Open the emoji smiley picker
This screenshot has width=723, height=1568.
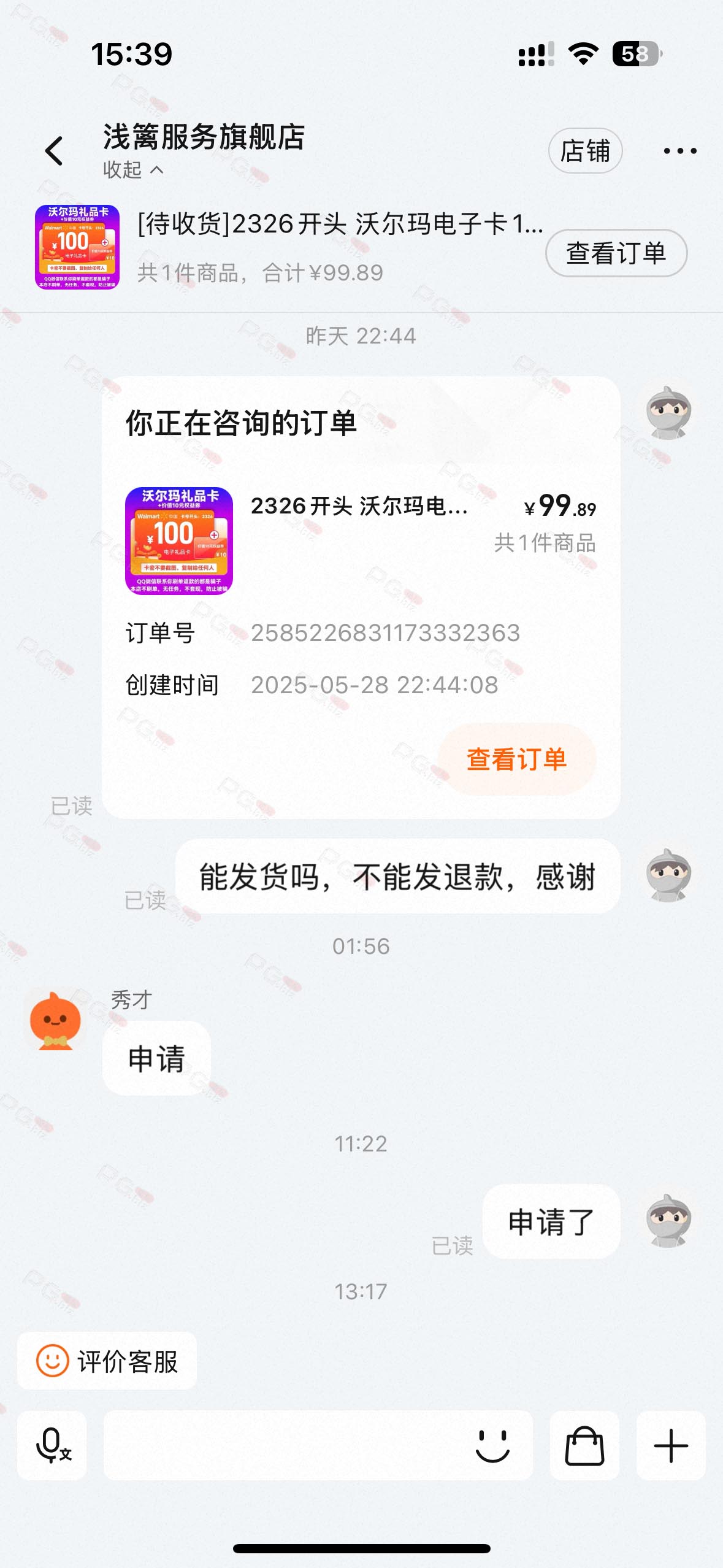pos(493,1445)
